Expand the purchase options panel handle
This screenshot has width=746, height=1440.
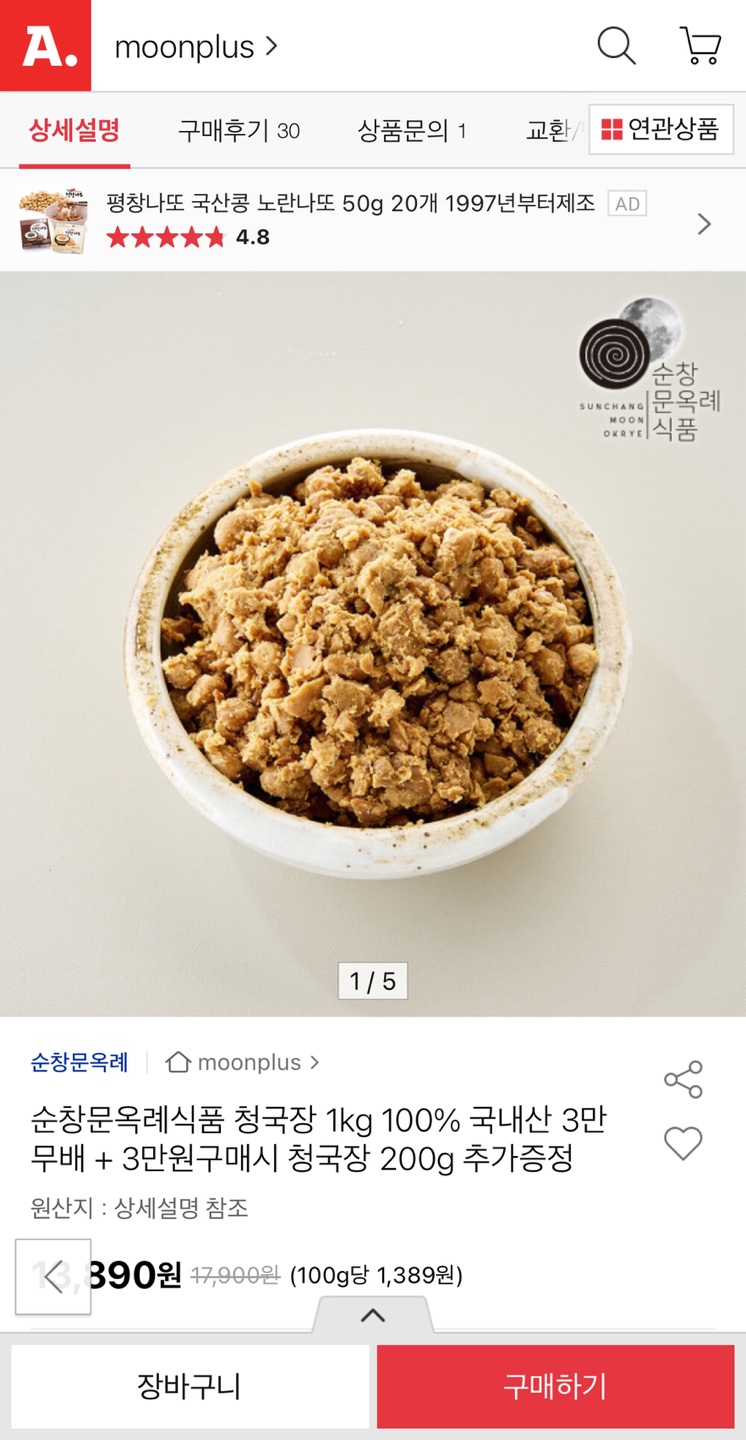click(373, 1314)
